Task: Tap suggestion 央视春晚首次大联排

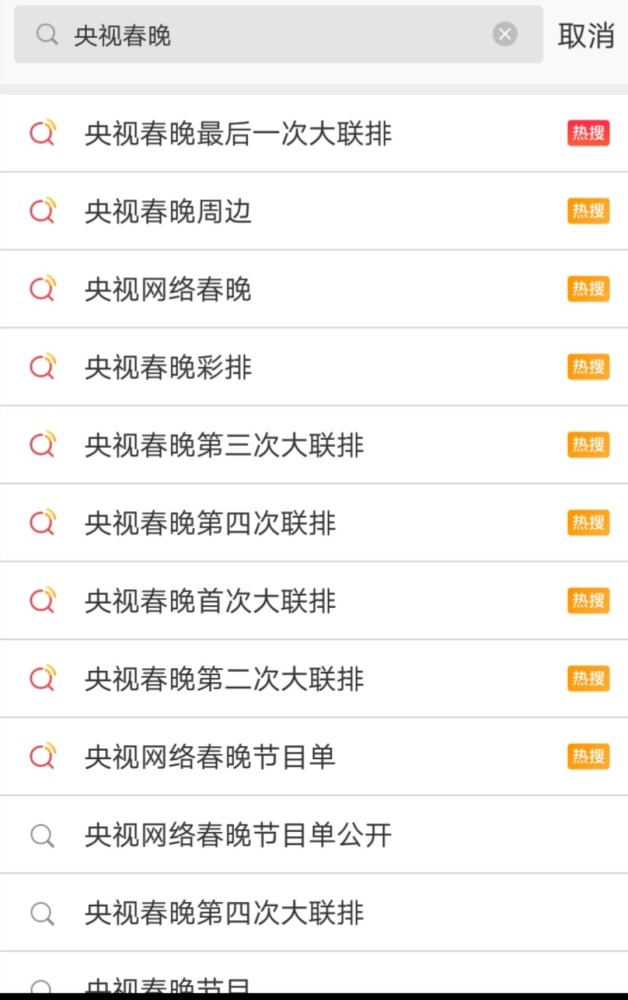Action: [x=210, y=601]
